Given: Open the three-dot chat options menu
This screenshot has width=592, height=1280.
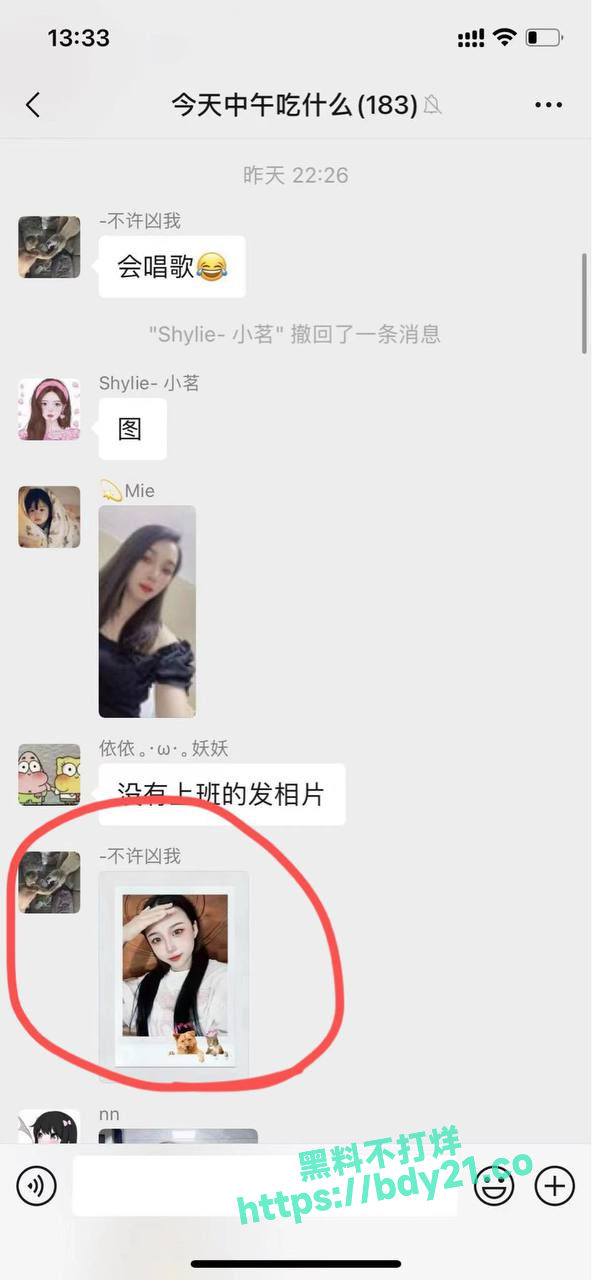Looking at the screenshot, I should coord(549,105).
